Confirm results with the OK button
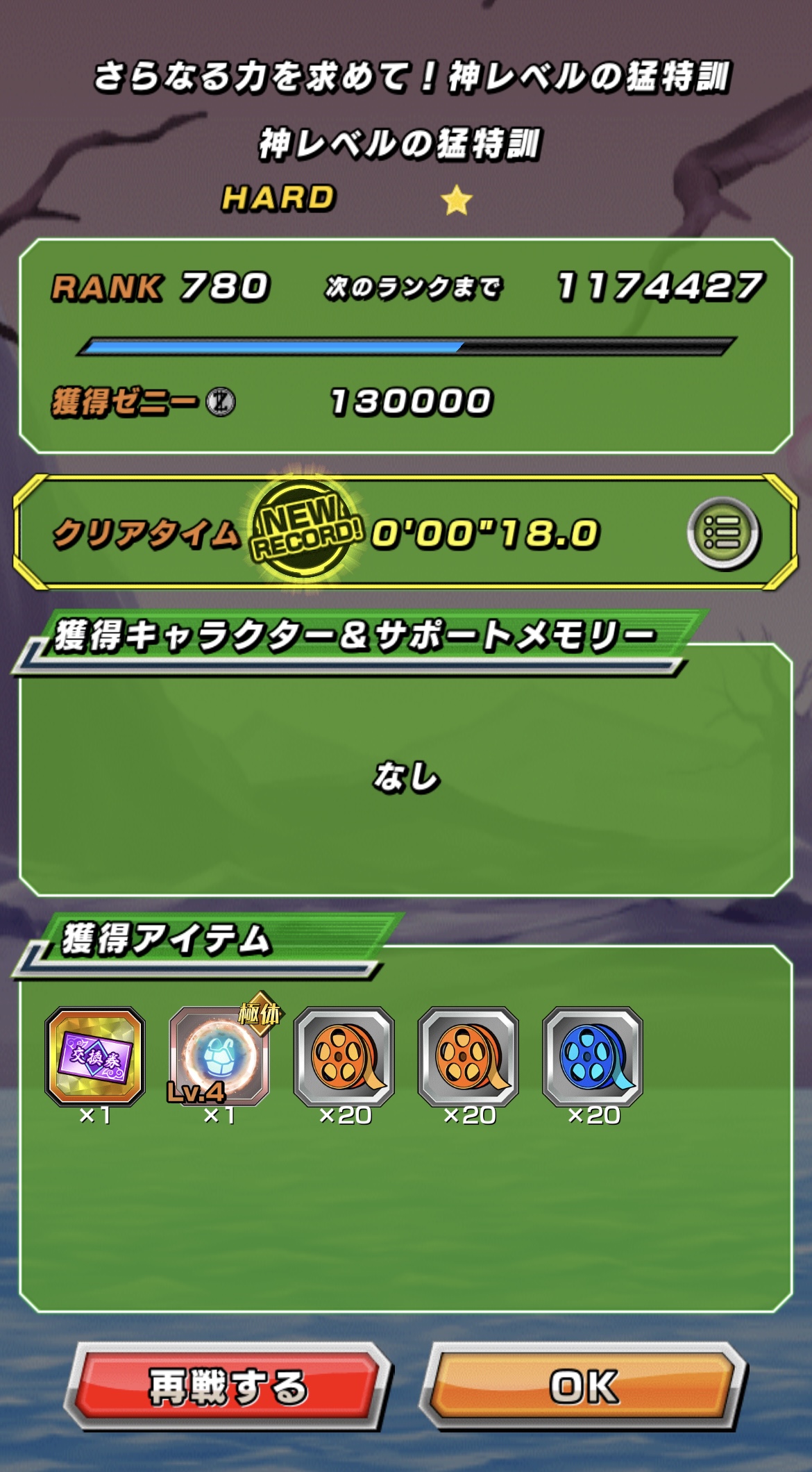Viewport: 812px width, 1472px height. click(583, 1386)
